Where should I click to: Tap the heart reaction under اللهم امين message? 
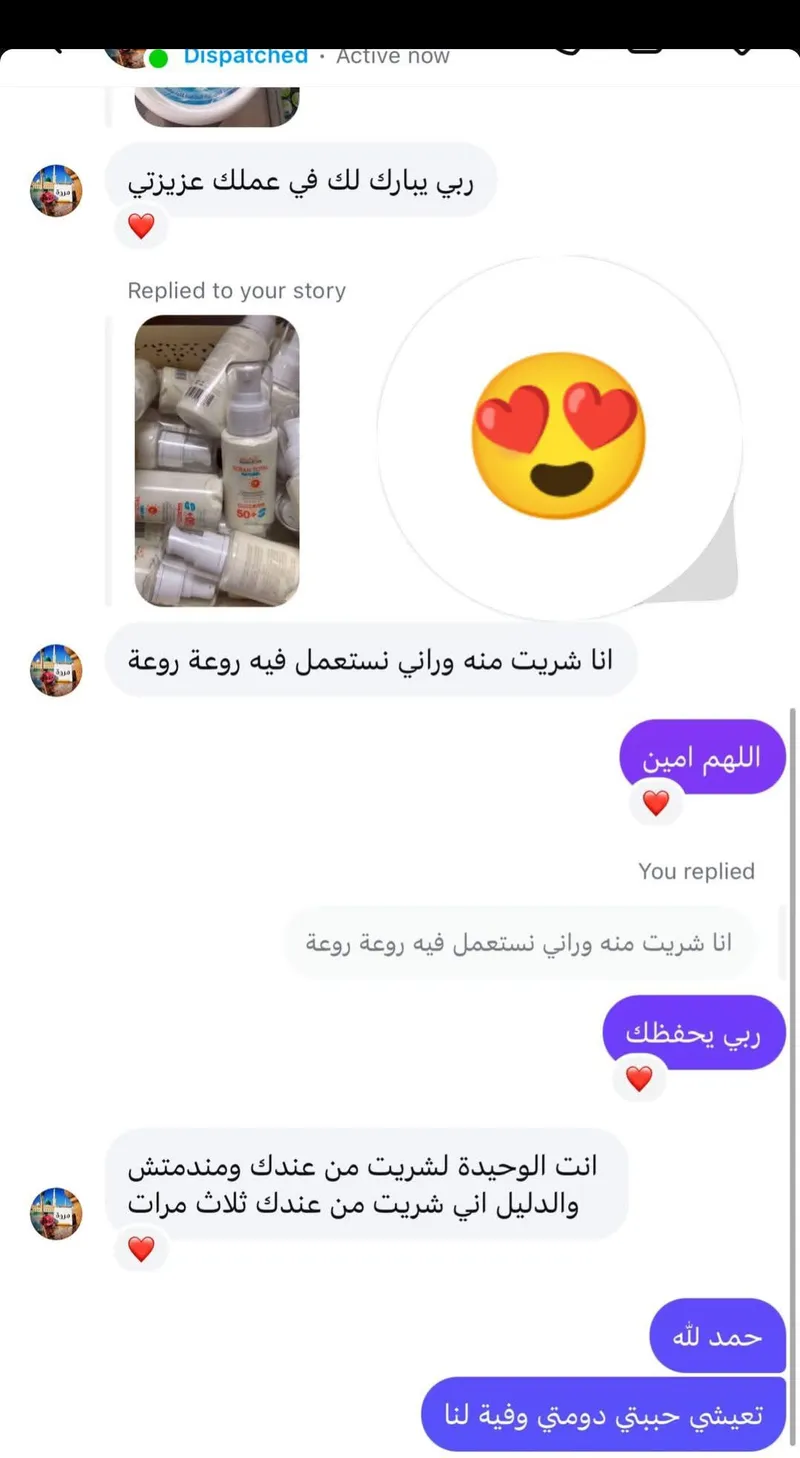pyautogui.click(x=655, y=802)
